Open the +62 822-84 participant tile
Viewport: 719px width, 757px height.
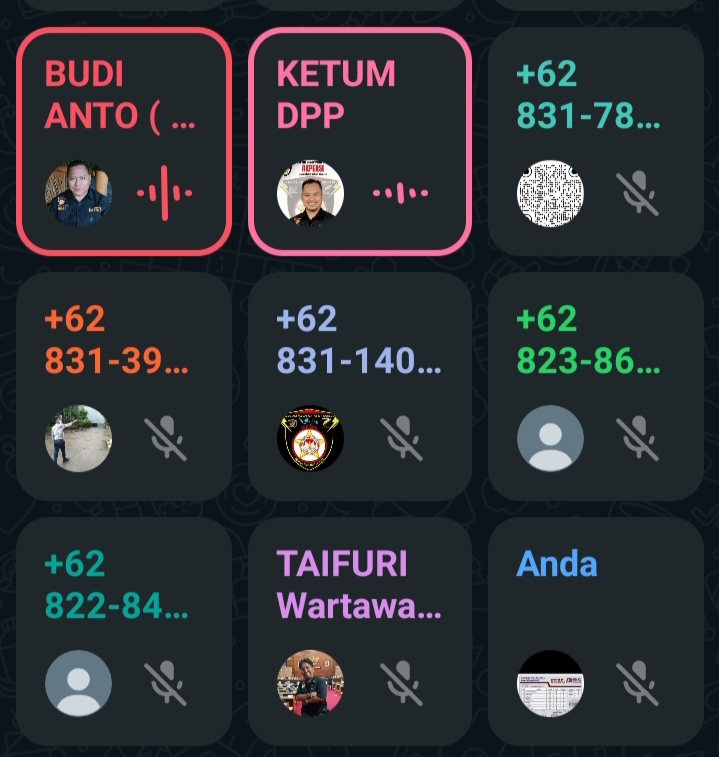tap(124, 630)
